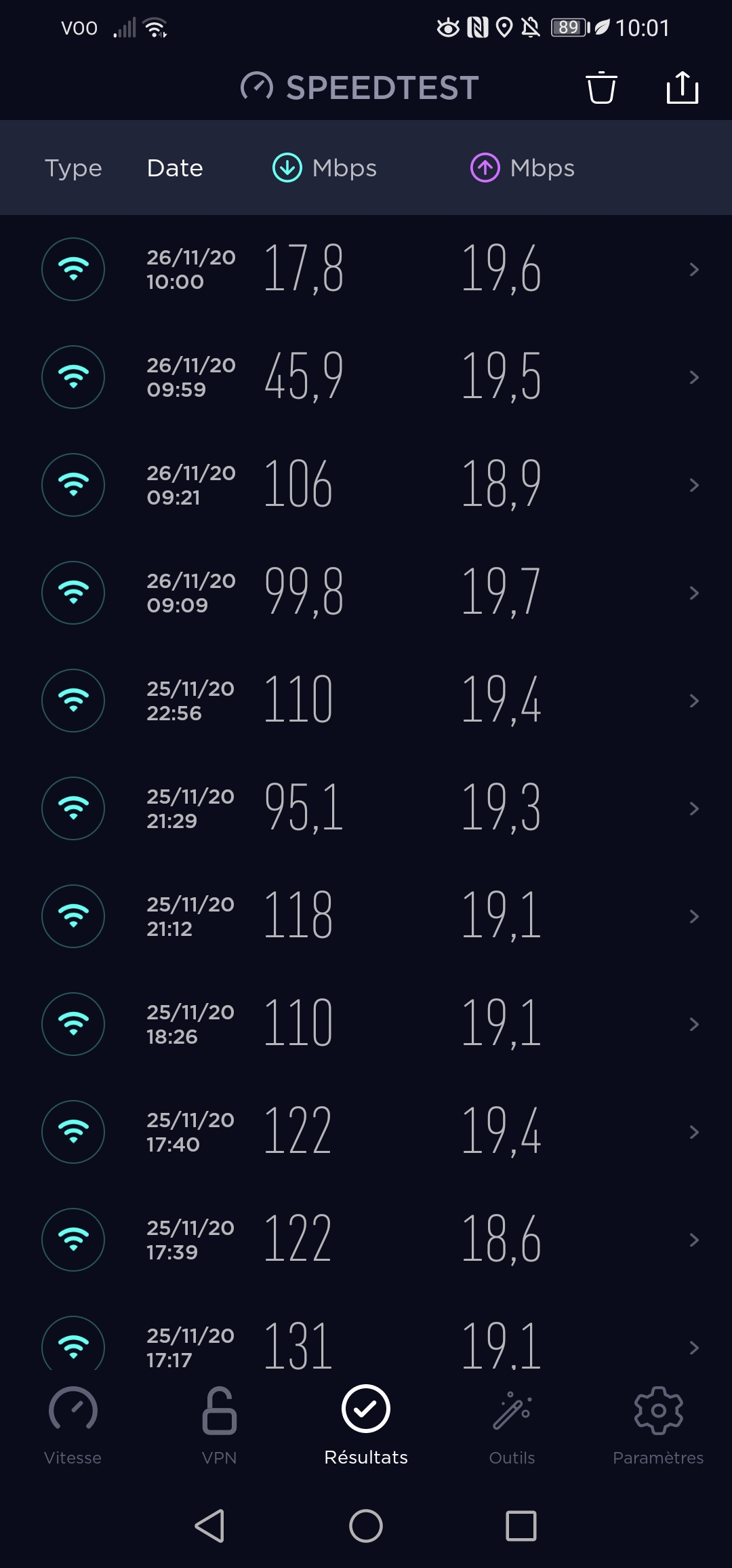Screen dimensions: 732x1568
Task: Open the 26/11/20 09:59 test result
Action: 366,377
